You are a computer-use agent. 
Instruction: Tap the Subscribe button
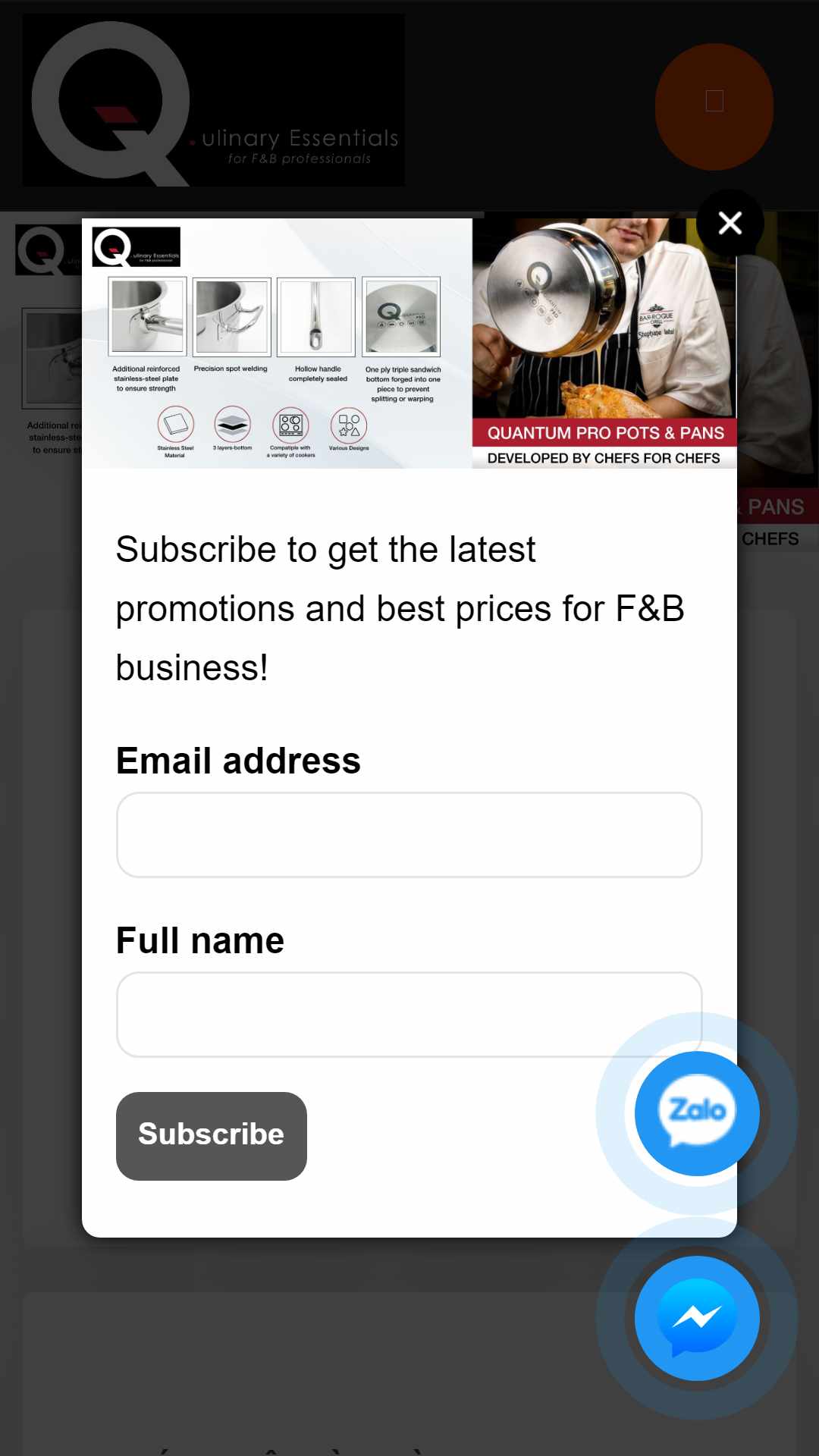pyautogui.click(x=212, y=1136)
